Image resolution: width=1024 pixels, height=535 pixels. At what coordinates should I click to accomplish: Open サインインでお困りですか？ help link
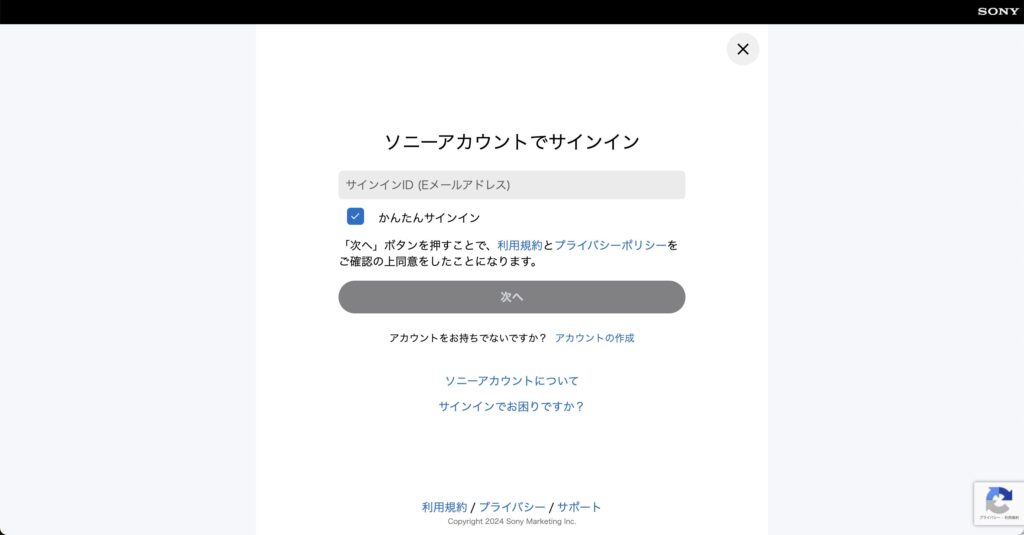pyautogui.click(x=511, y=406)
